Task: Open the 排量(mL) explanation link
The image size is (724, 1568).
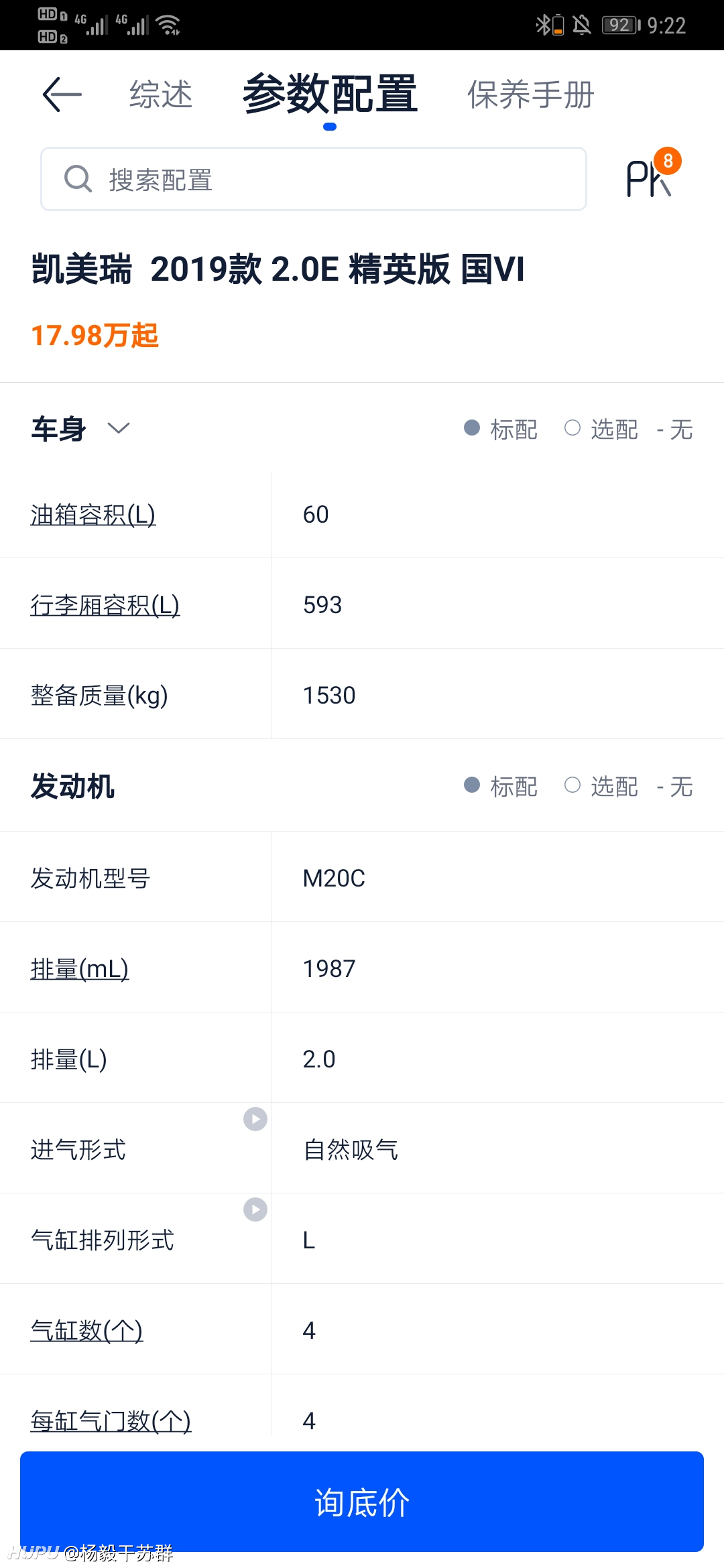Action: (80, 969)
